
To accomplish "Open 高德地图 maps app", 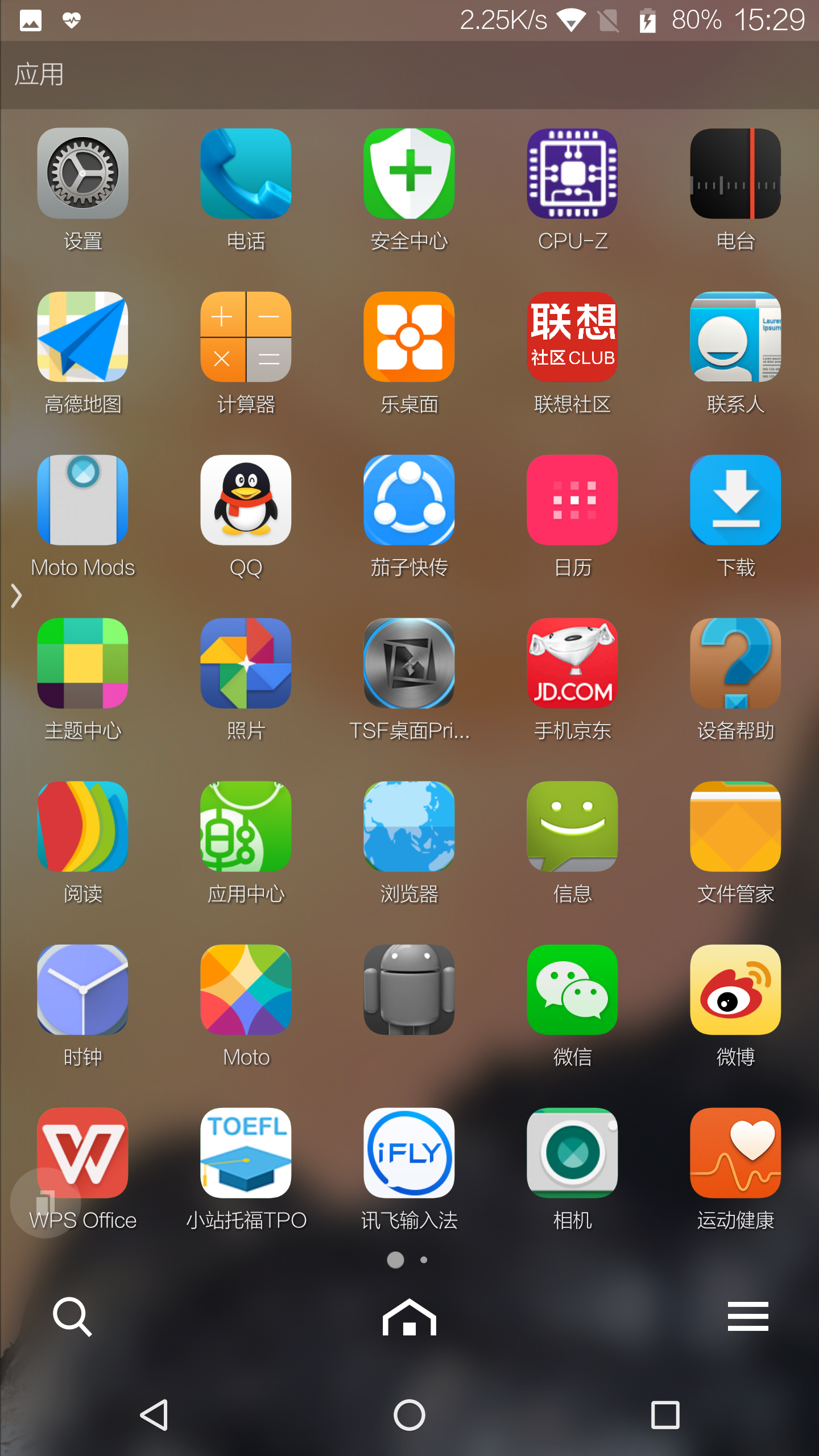I will [83, 337].
